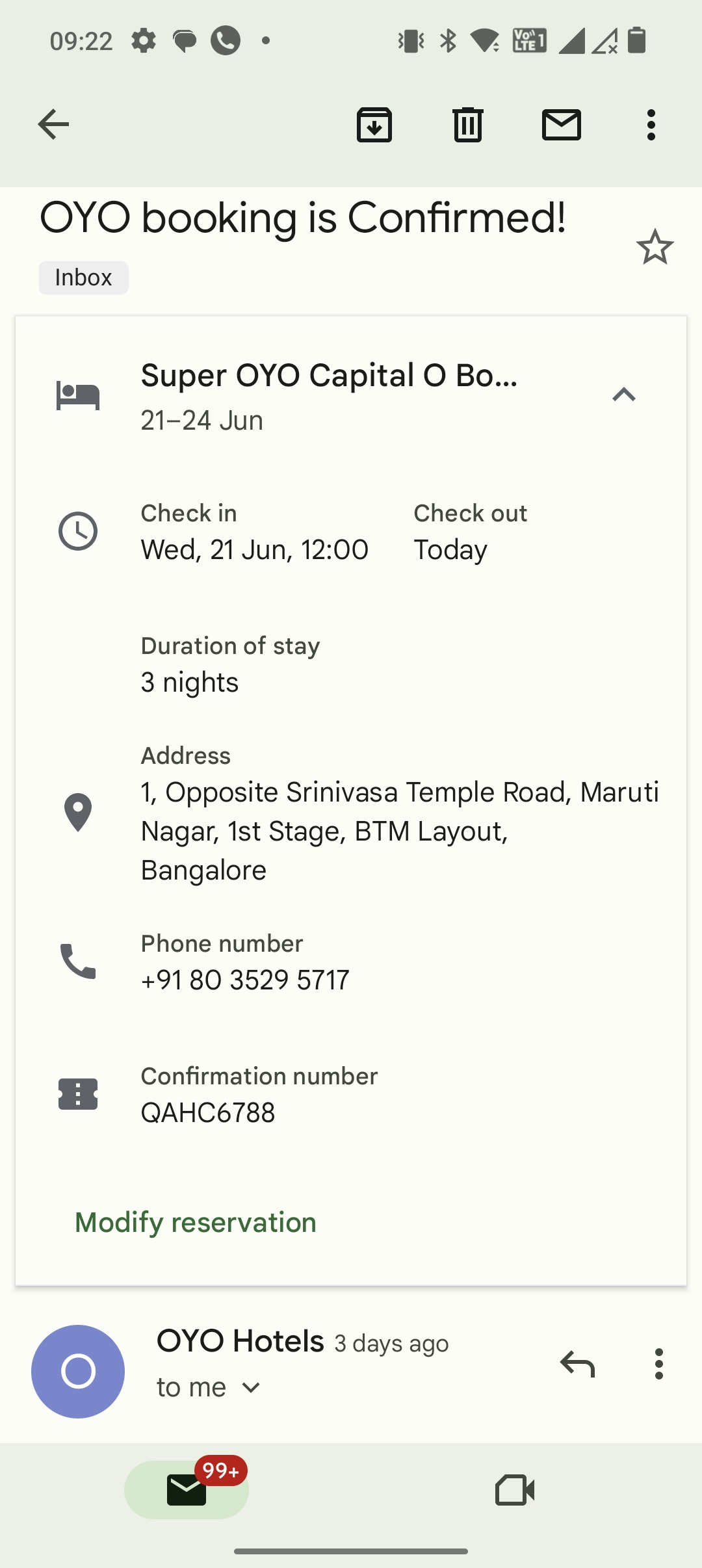Go back to the inbox
The image size is (702, 1568).
pyautogui.click(x=53, y=124)
